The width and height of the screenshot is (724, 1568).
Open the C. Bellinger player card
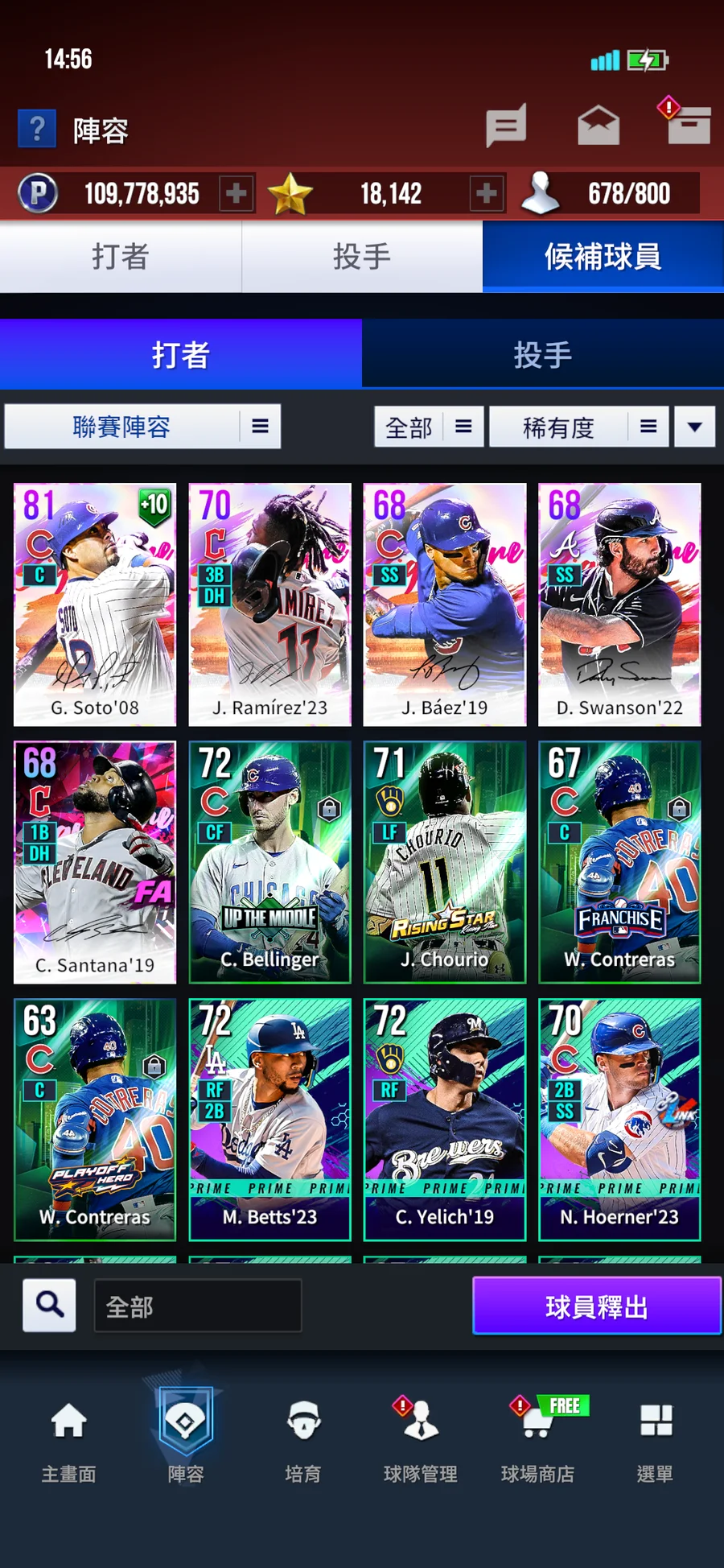[x=269, y=861]
